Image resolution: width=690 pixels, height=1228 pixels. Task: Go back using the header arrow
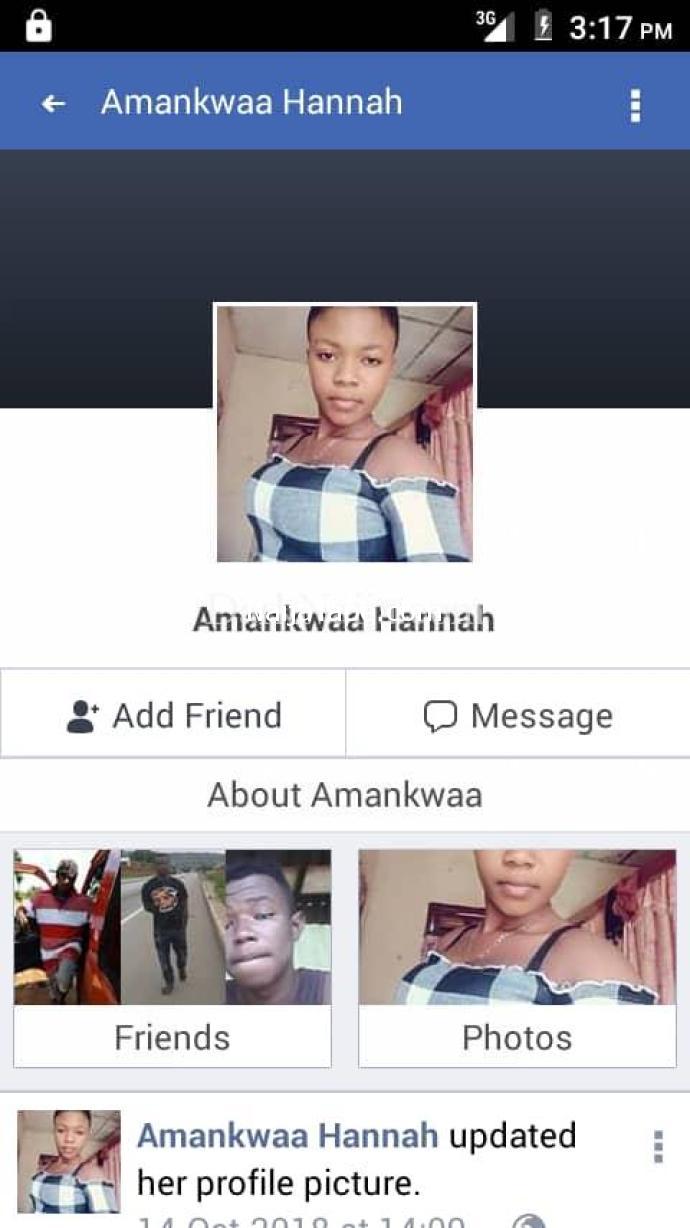tap(53, 103)
